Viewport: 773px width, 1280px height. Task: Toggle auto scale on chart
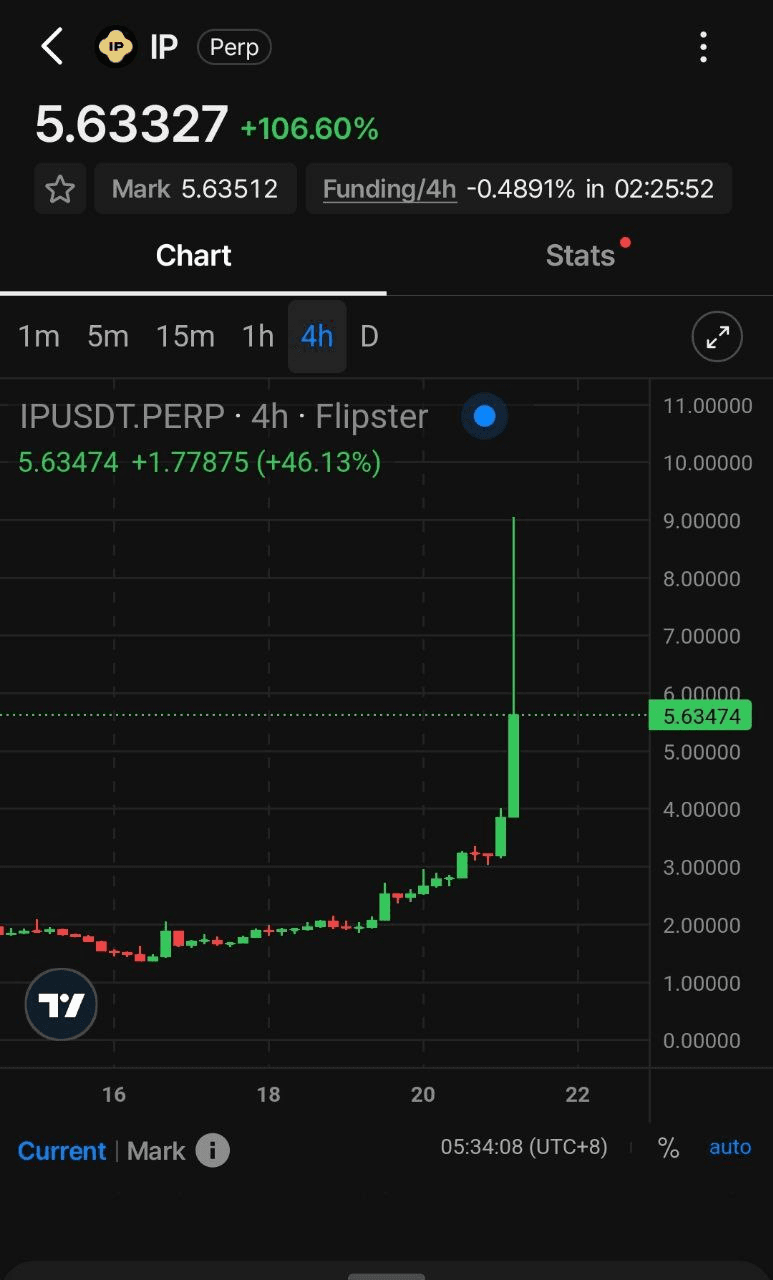pos(730,1148)
